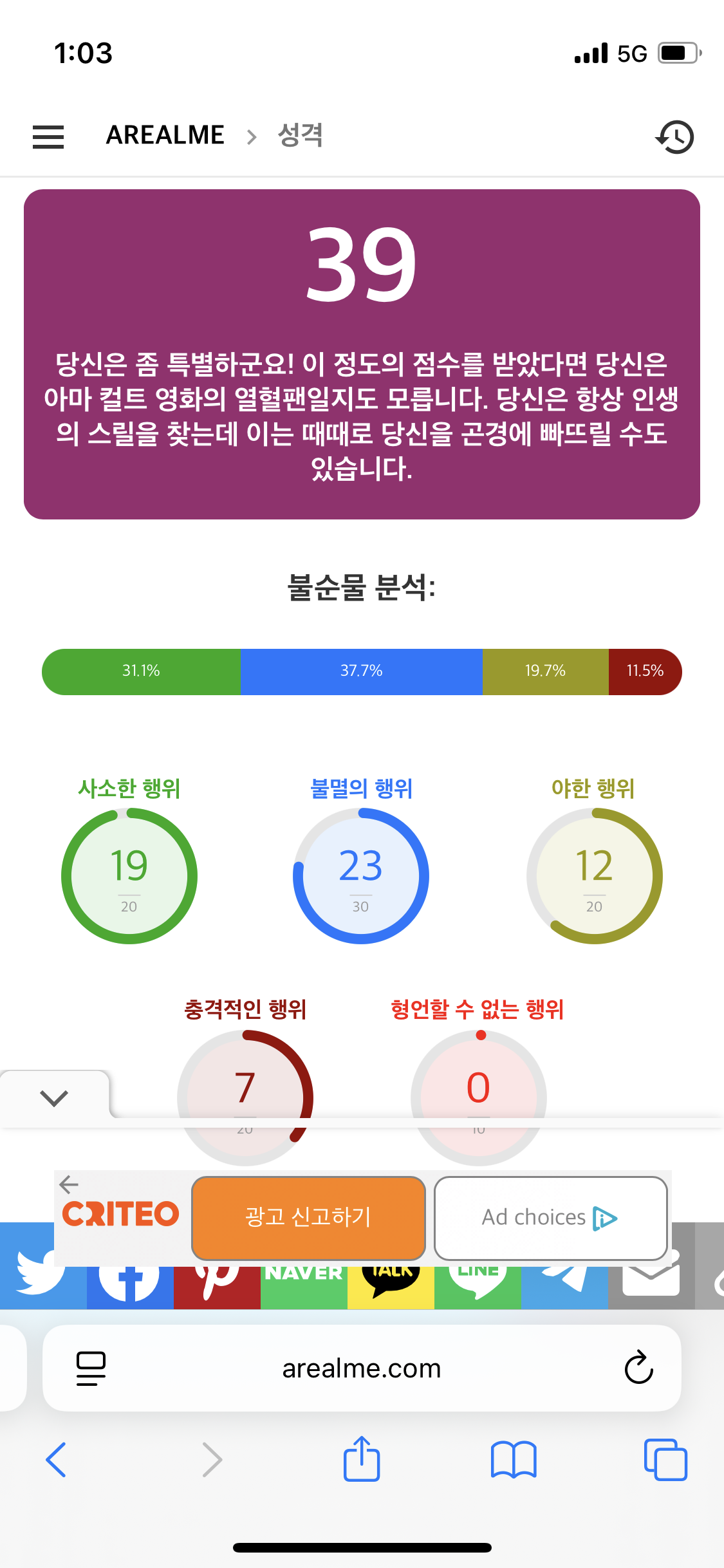
Task: Open the history clock icon
Action: [674, 137]
